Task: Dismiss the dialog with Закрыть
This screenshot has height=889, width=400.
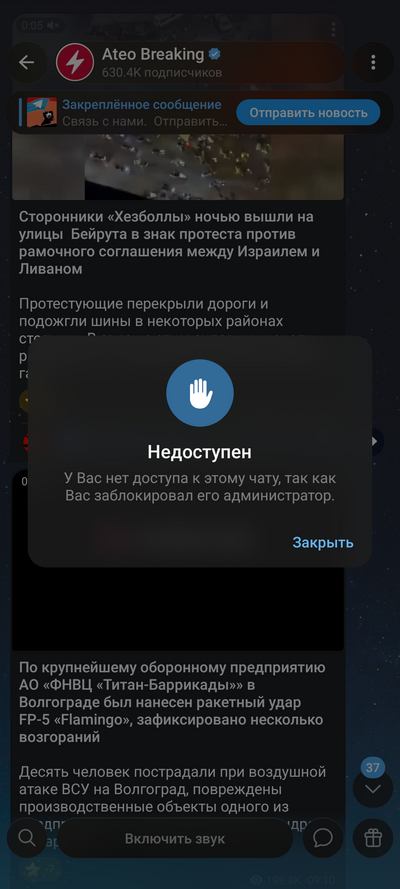Action: coord(323,543)
